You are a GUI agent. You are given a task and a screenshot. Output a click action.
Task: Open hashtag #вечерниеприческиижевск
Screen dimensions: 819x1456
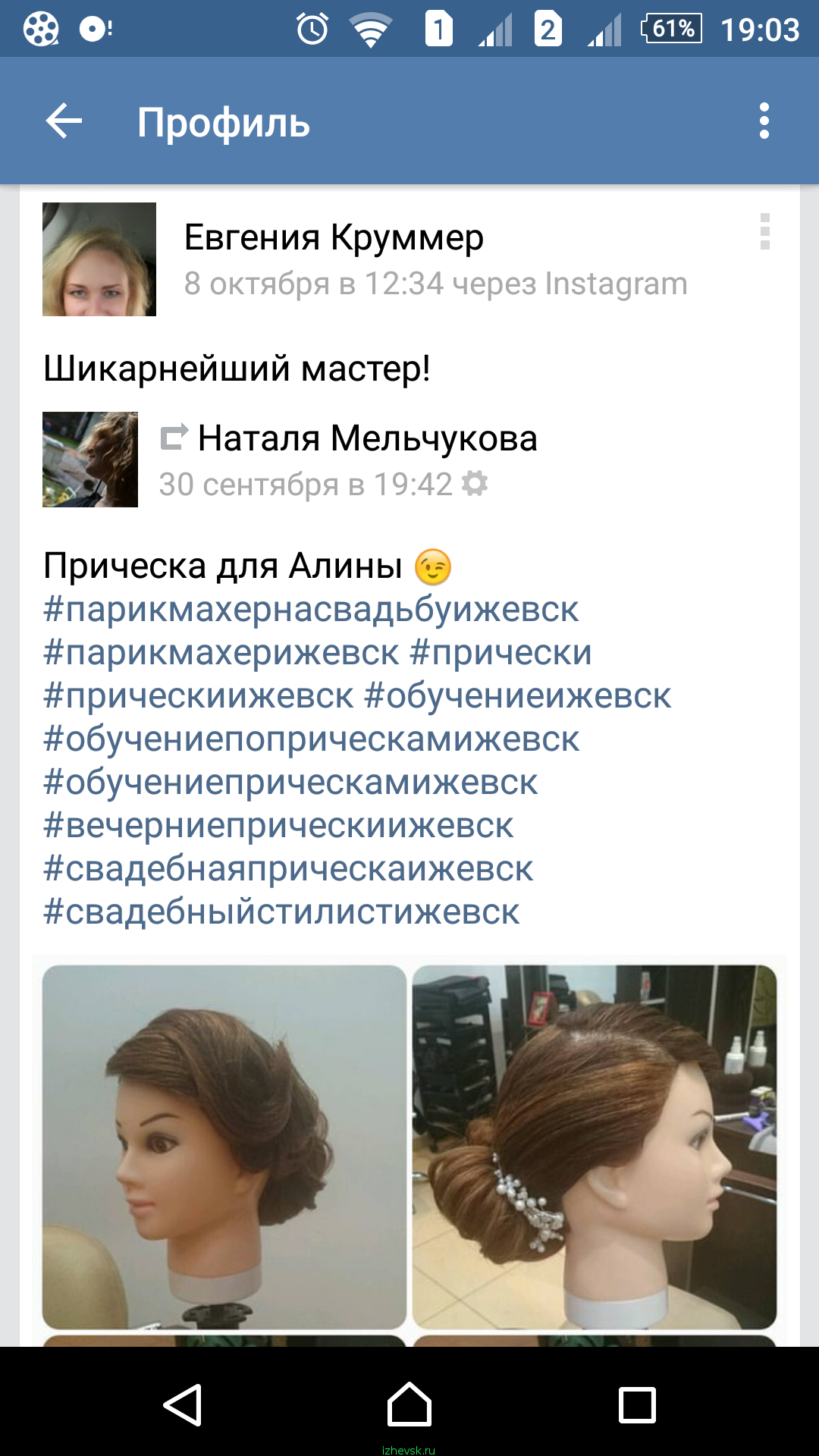(x=278, y=826)
